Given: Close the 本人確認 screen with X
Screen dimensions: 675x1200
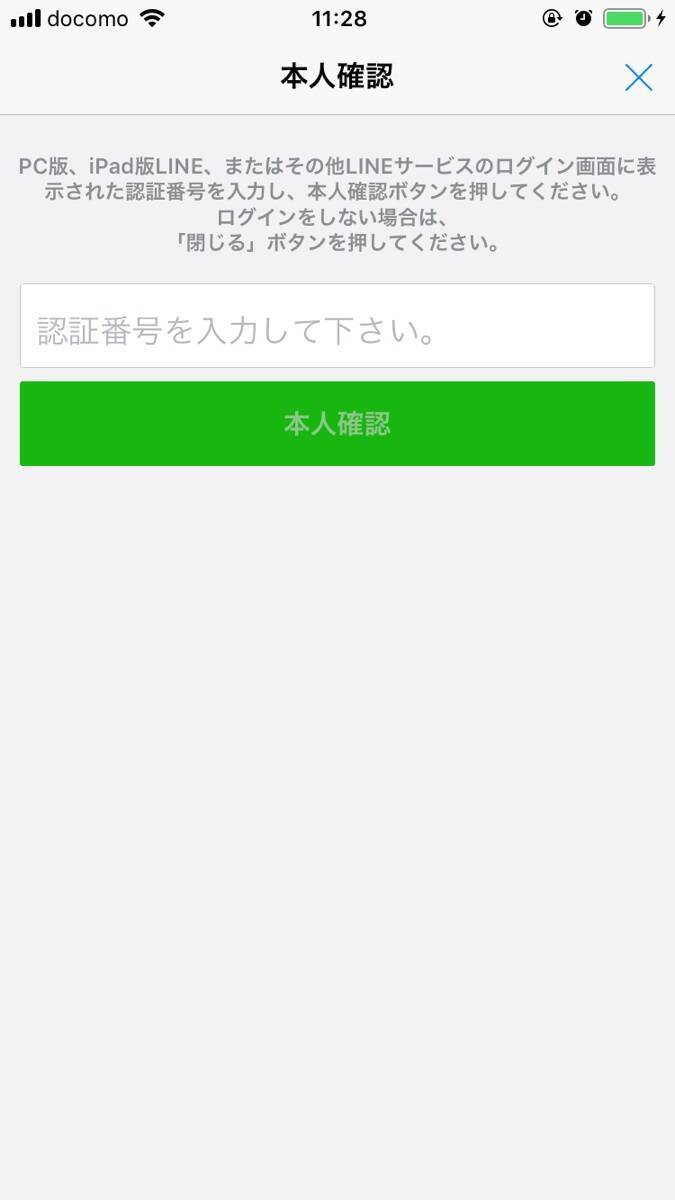Looking at the screenshot, I should pos(638,78).
